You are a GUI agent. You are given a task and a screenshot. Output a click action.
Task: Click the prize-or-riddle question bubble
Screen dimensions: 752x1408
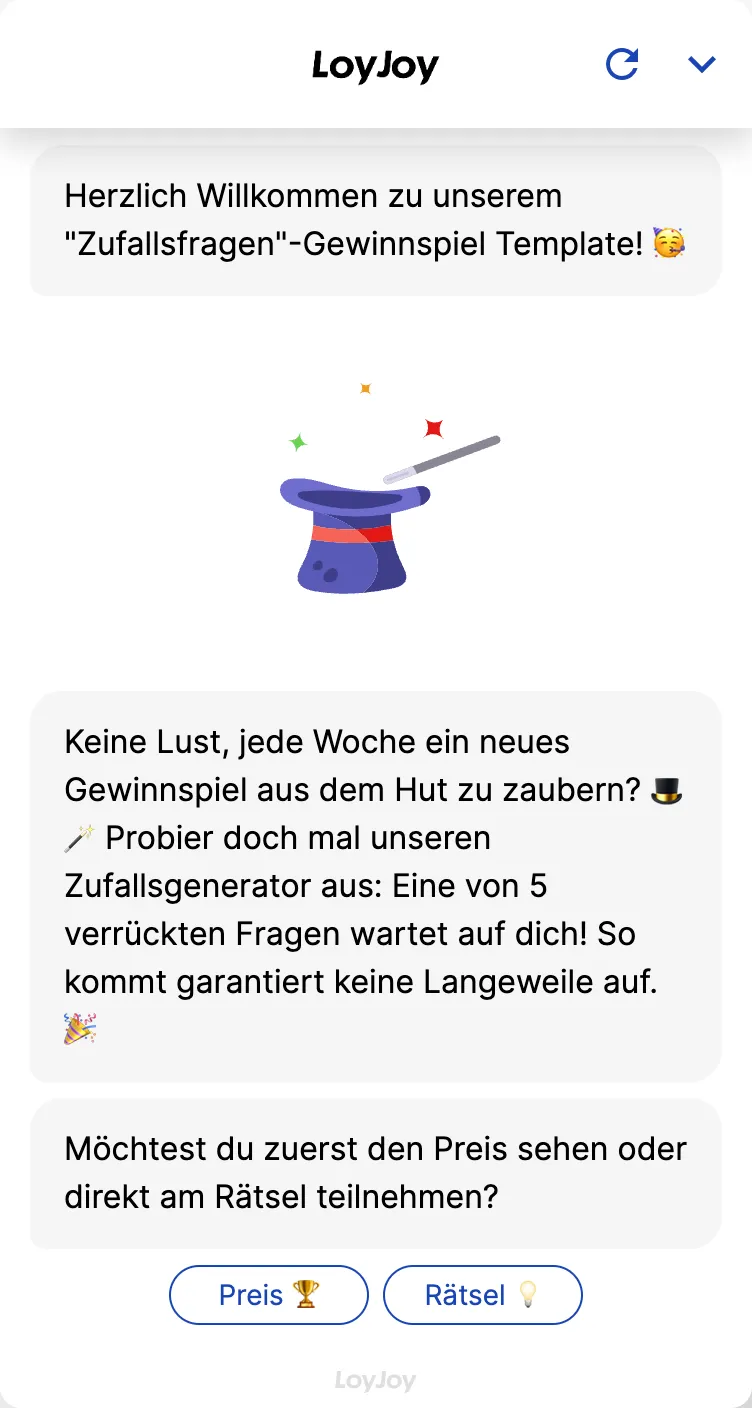(x=375, y=1173)
